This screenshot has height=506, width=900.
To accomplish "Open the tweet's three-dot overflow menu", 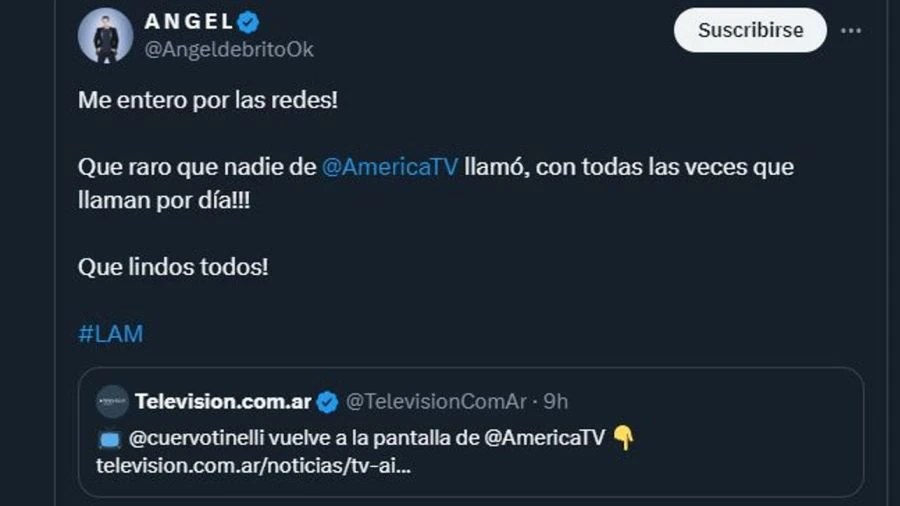I will pyautogui.click(x=851, y=30).
